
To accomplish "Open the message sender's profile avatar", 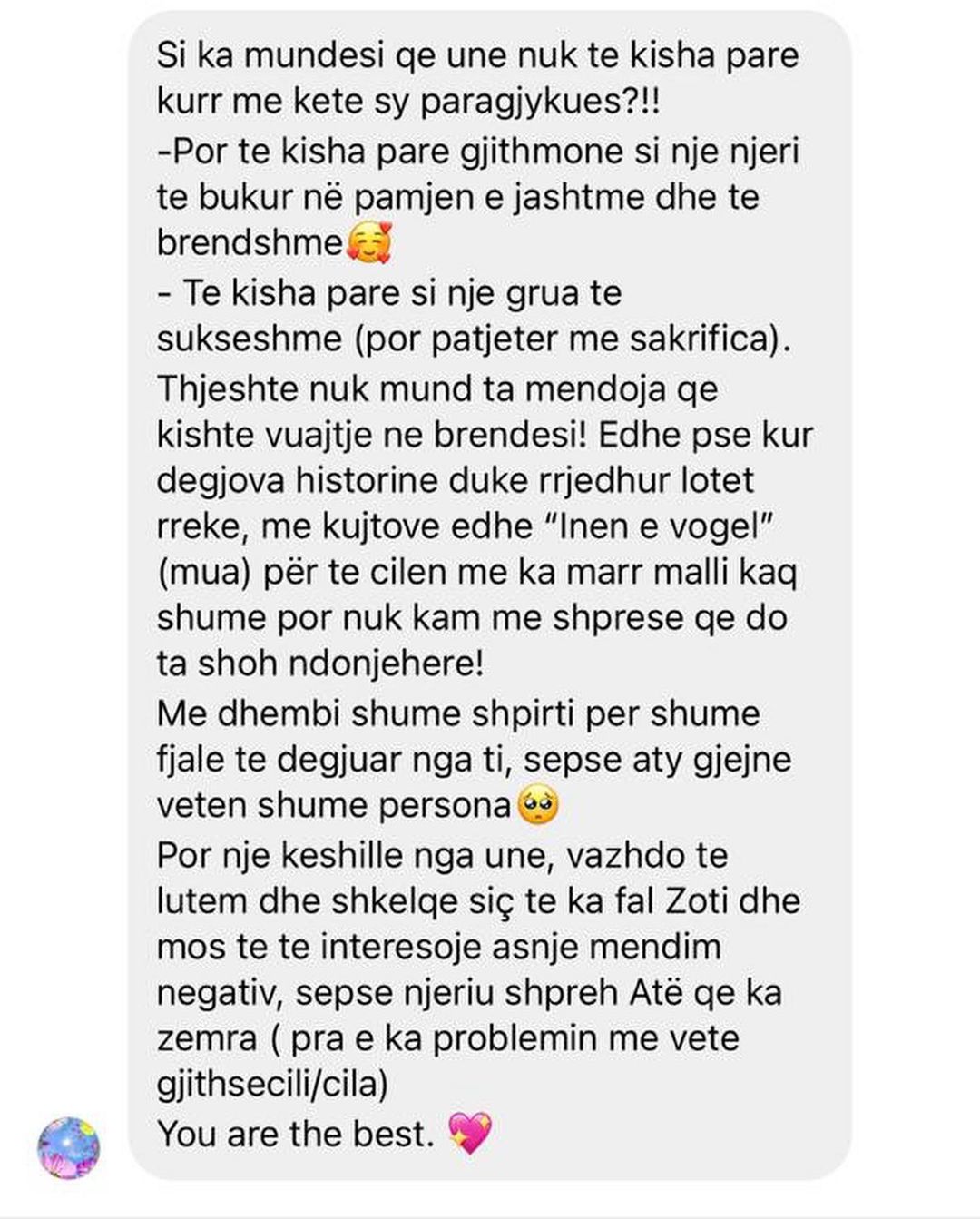I will coord(68,1147).
